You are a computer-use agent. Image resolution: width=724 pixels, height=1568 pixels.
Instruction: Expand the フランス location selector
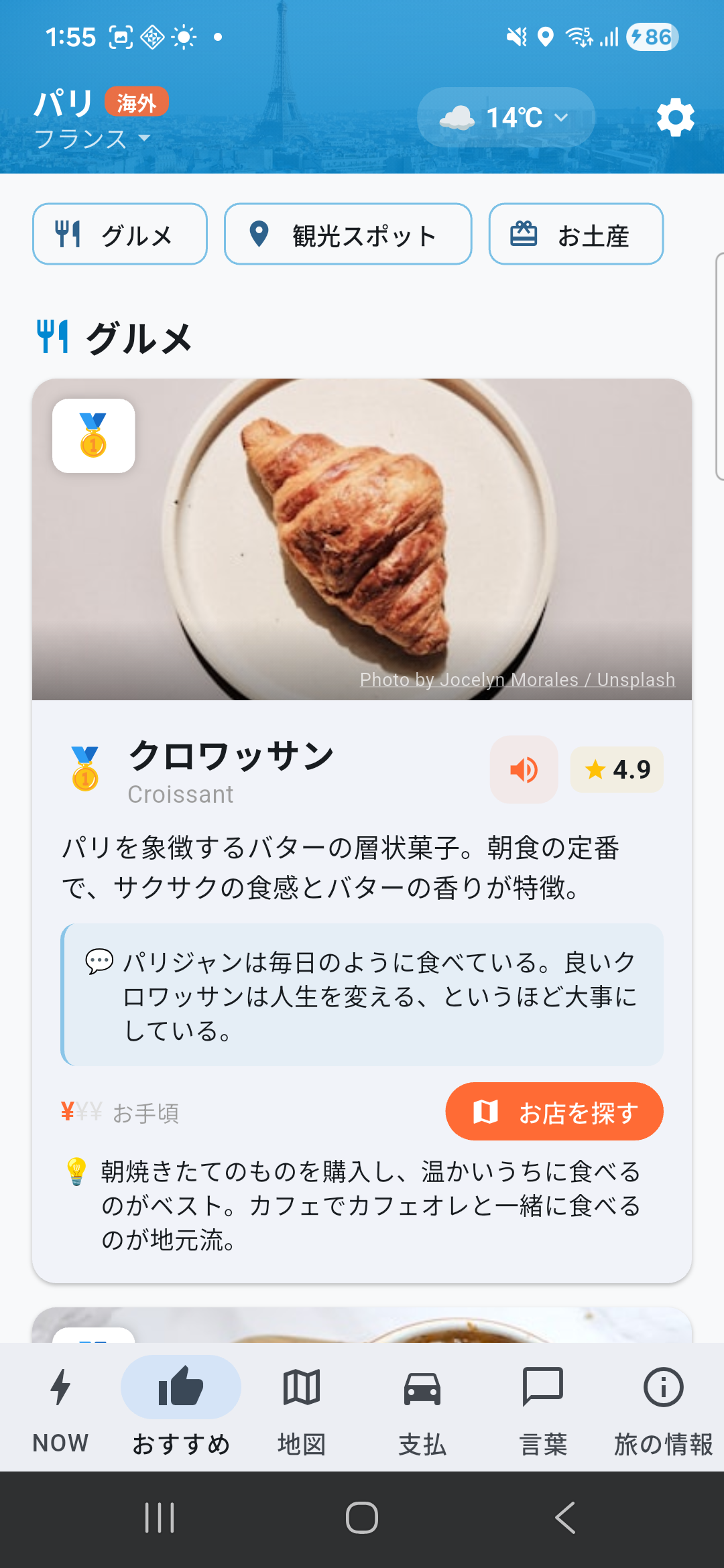[x=90, y=139]
